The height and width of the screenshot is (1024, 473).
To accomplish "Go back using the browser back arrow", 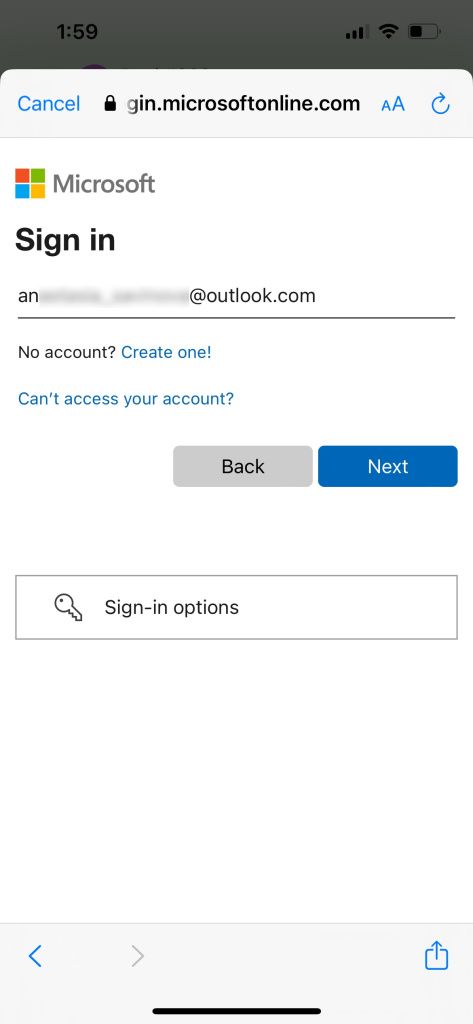I will pos(35,956).
